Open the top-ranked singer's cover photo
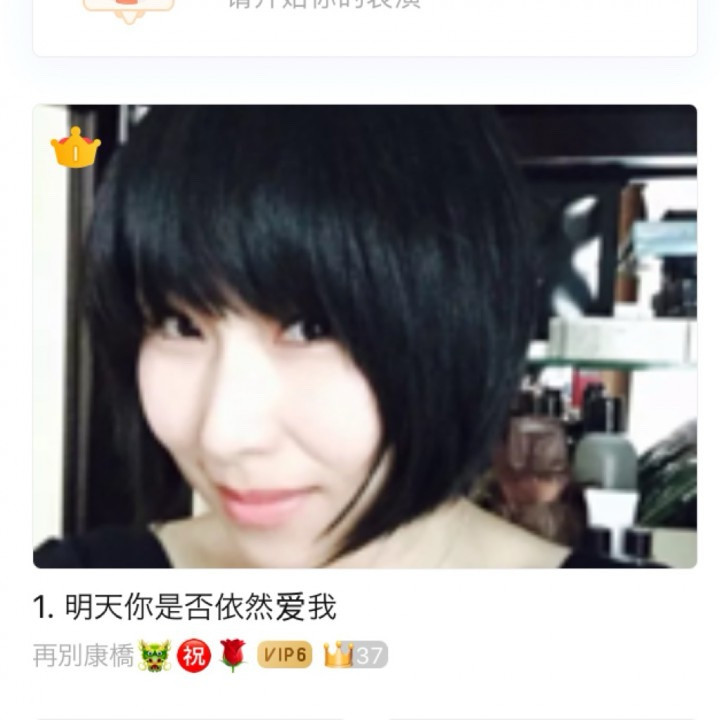 pos(365,336)
